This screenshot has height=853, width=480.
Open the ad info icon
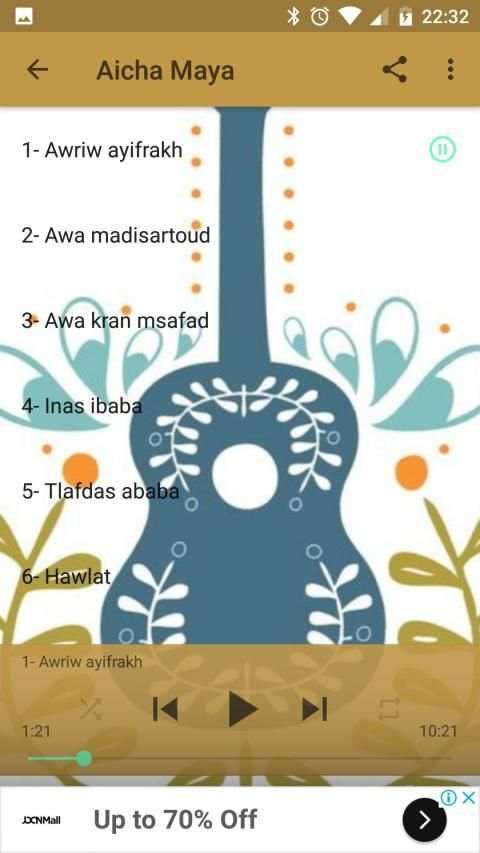(448, 798)
